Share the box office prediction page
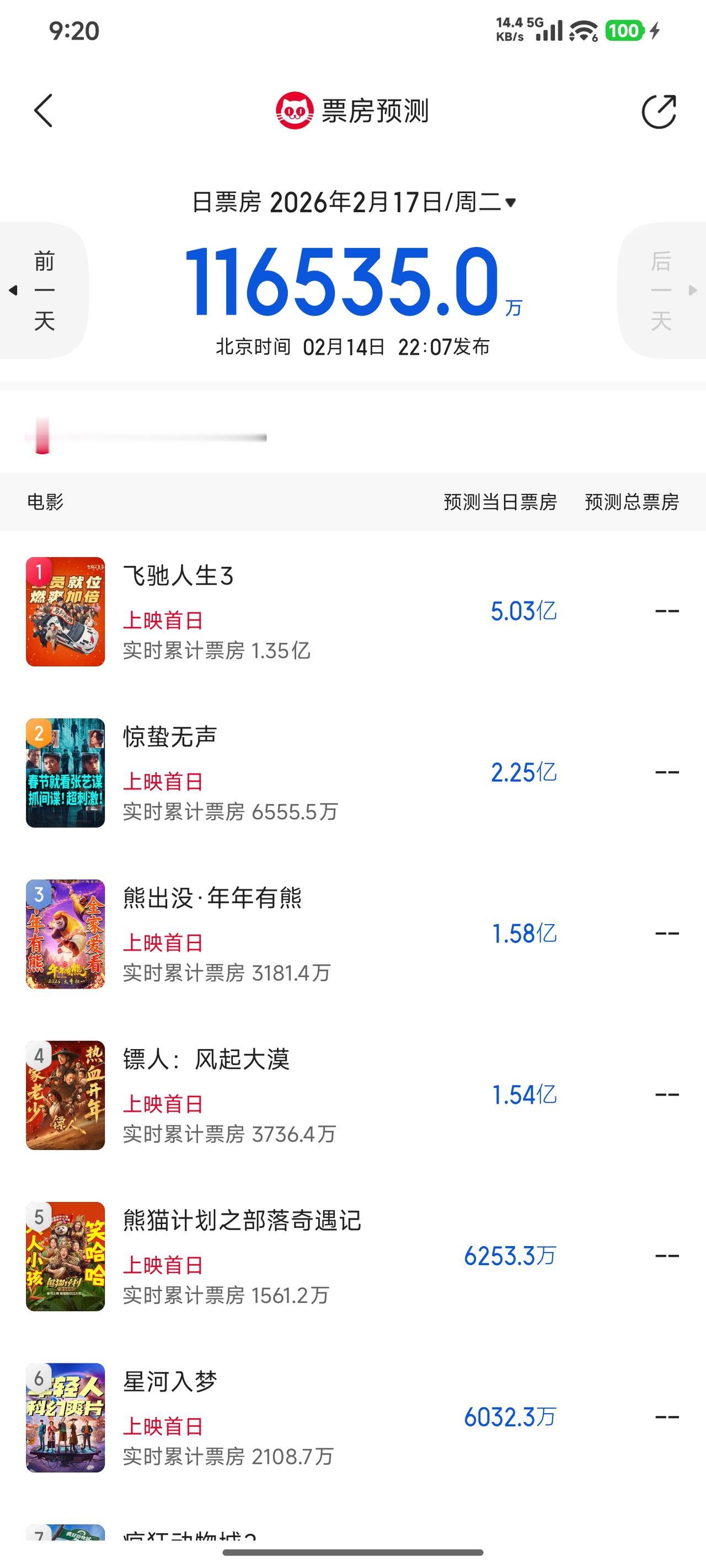This screenshot has width=706, height=1568. (659, 111)
